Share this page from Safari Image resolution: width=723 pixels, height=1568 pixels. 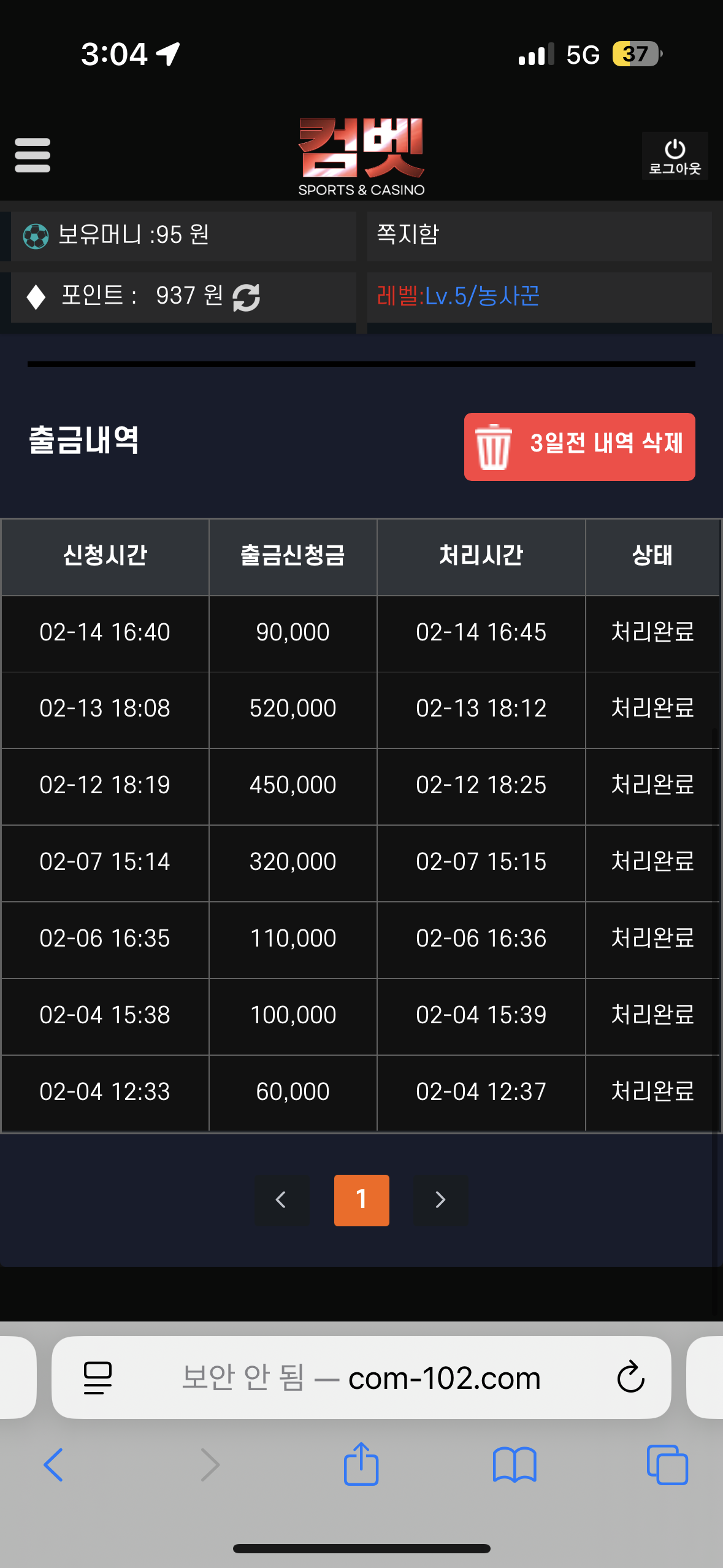361,1464
